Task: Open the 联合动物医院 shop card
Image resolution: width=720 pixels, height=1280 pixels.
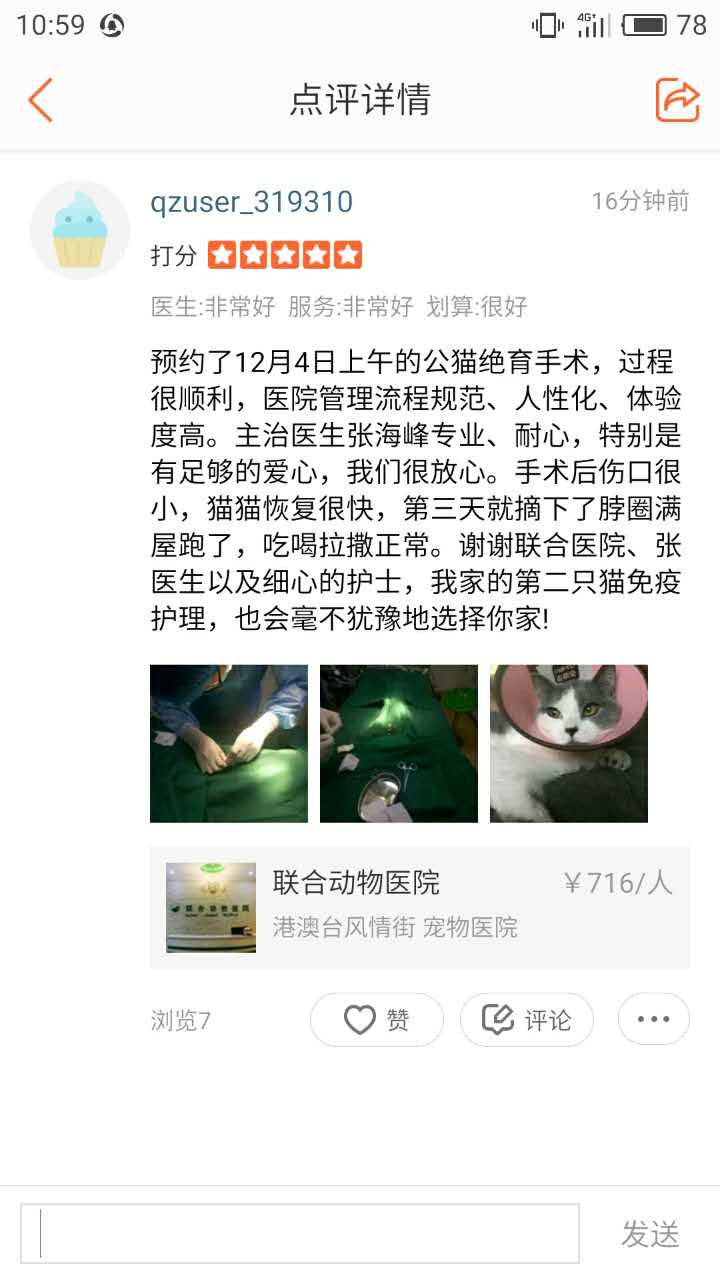Action: click(420, 907)
